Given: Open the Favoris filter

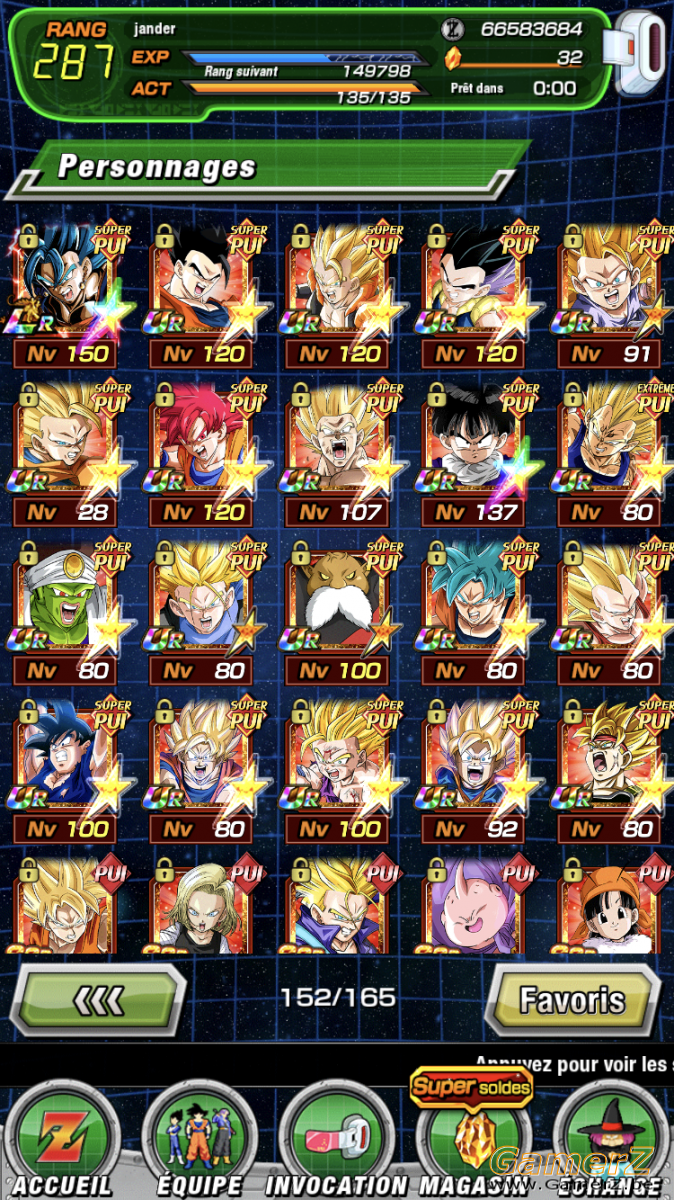Looking at the screenshot, I should [x=570, y=999].
